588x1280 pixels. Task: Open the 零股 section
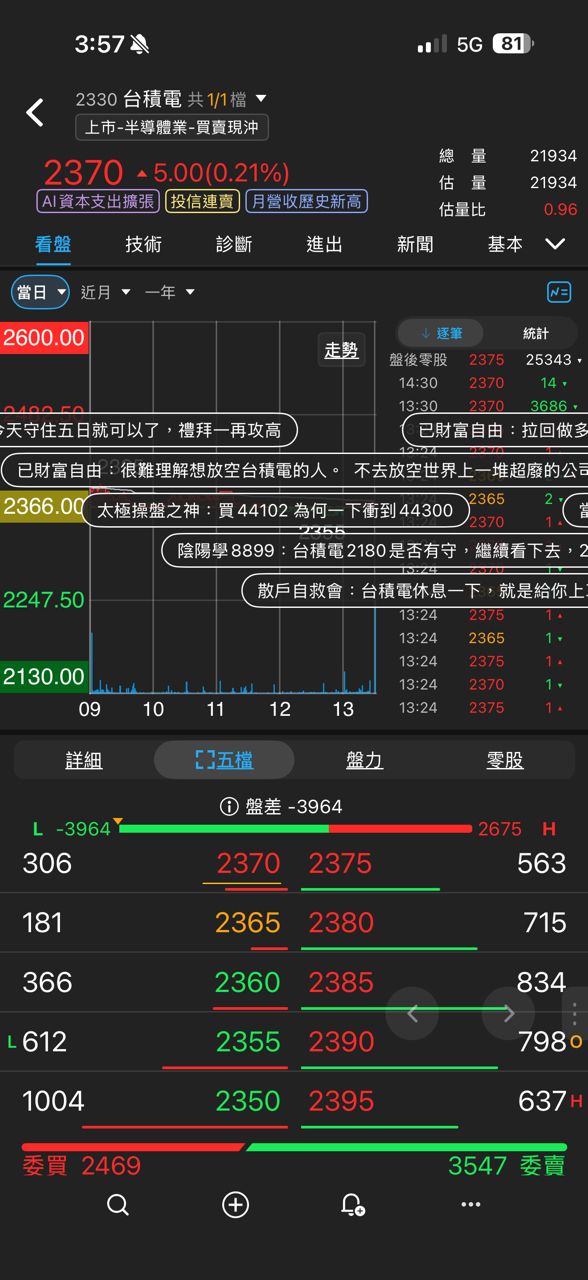coord(505,760)
